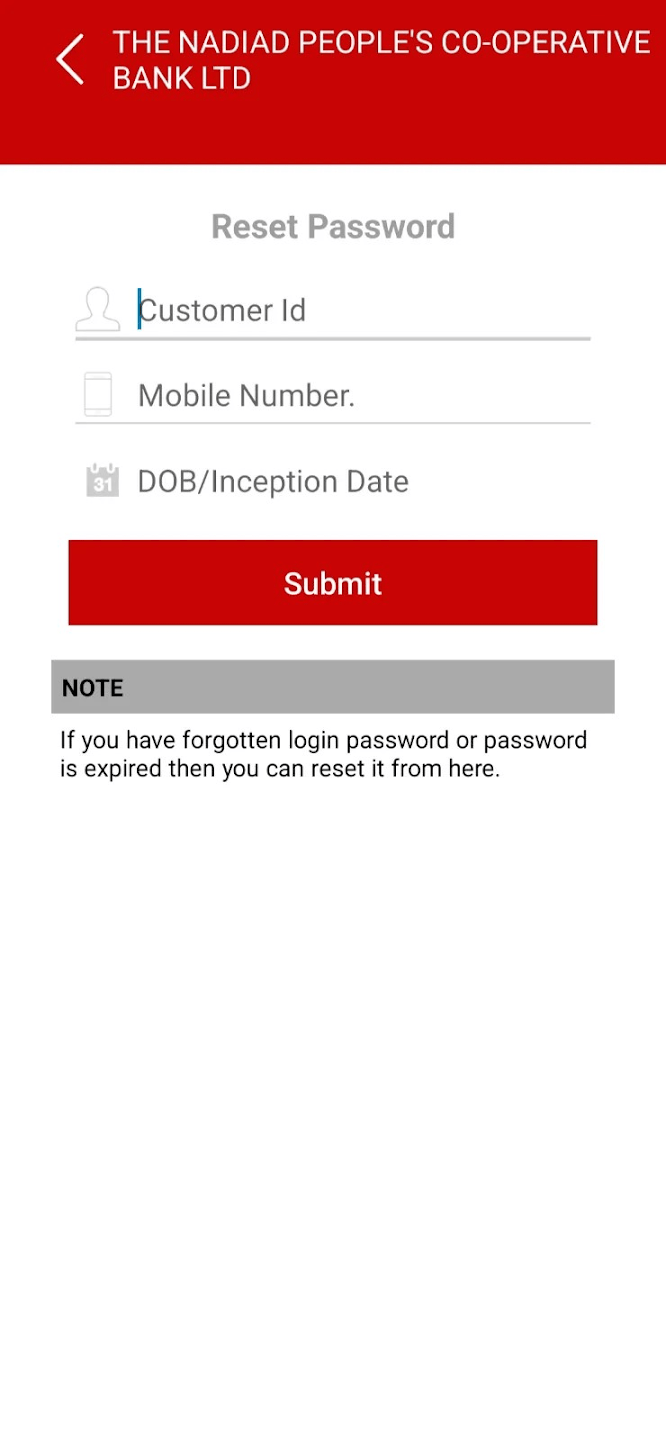Focus the Customer Id field
Image resolution: width=666 pixels, height=1440 pixels.
360,310
